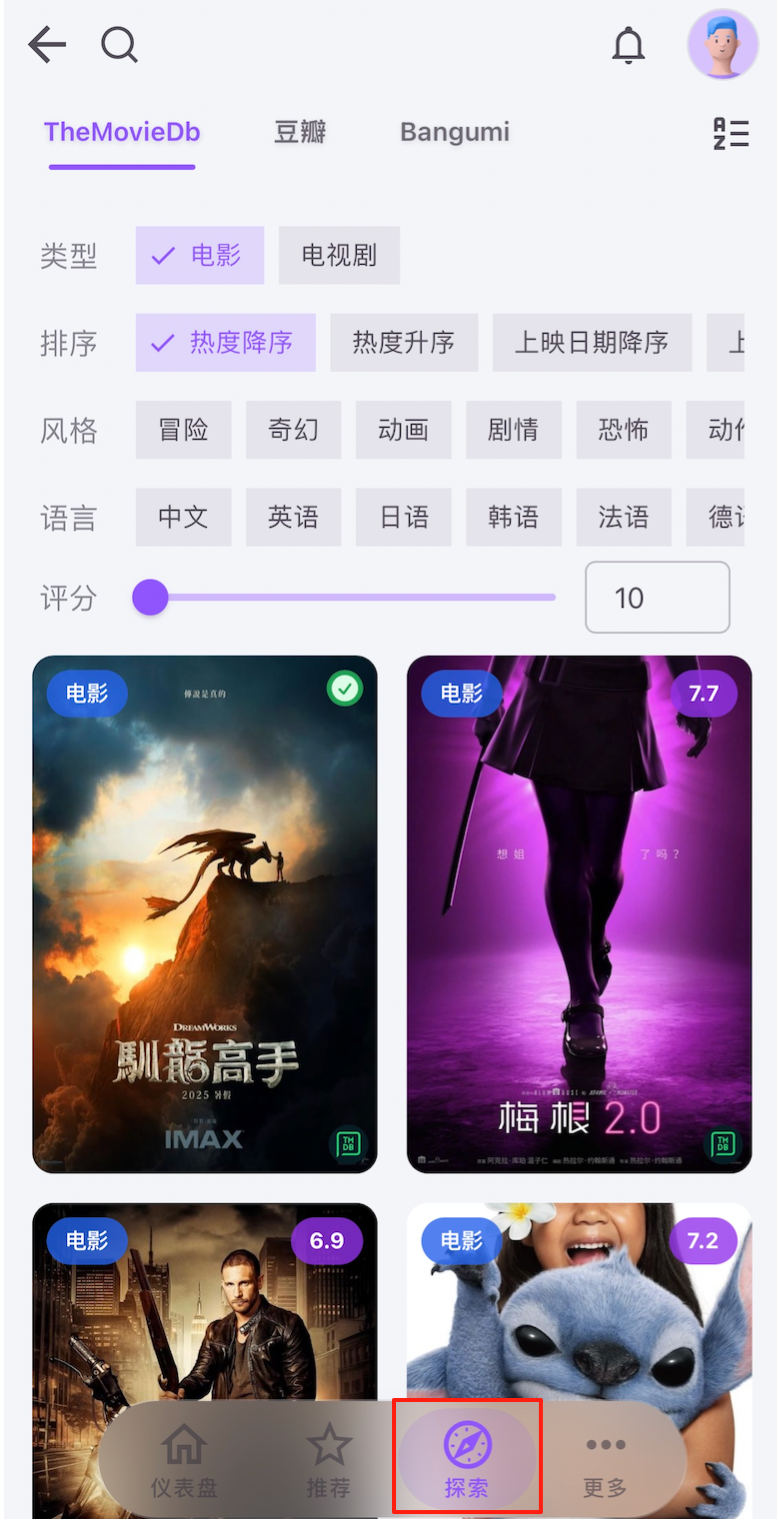Switch to the 豆瓣 tab
Viewport: 778px width, 1520px height.
(x=300, y=132)
